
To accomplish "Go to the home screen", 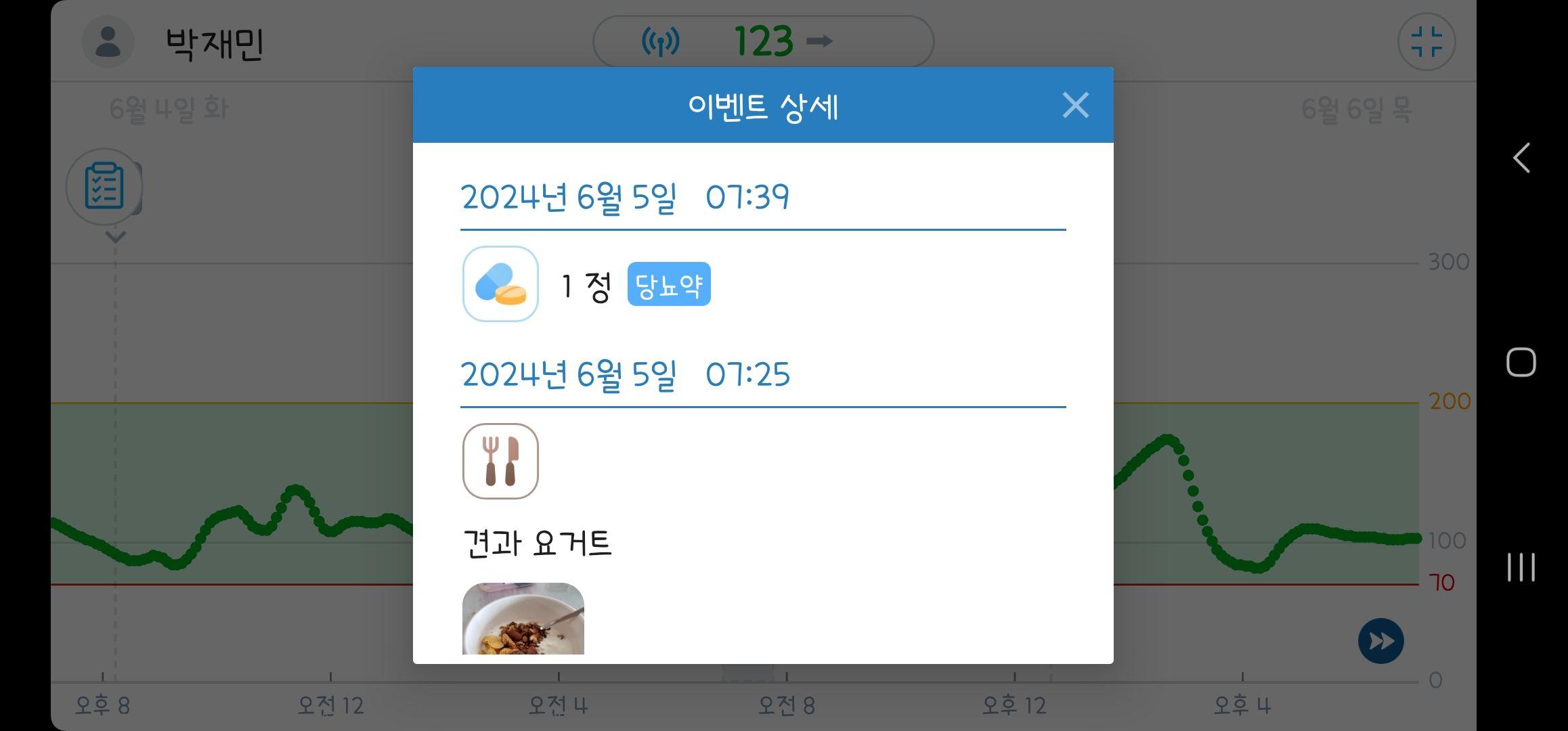I will [1521, 362].
